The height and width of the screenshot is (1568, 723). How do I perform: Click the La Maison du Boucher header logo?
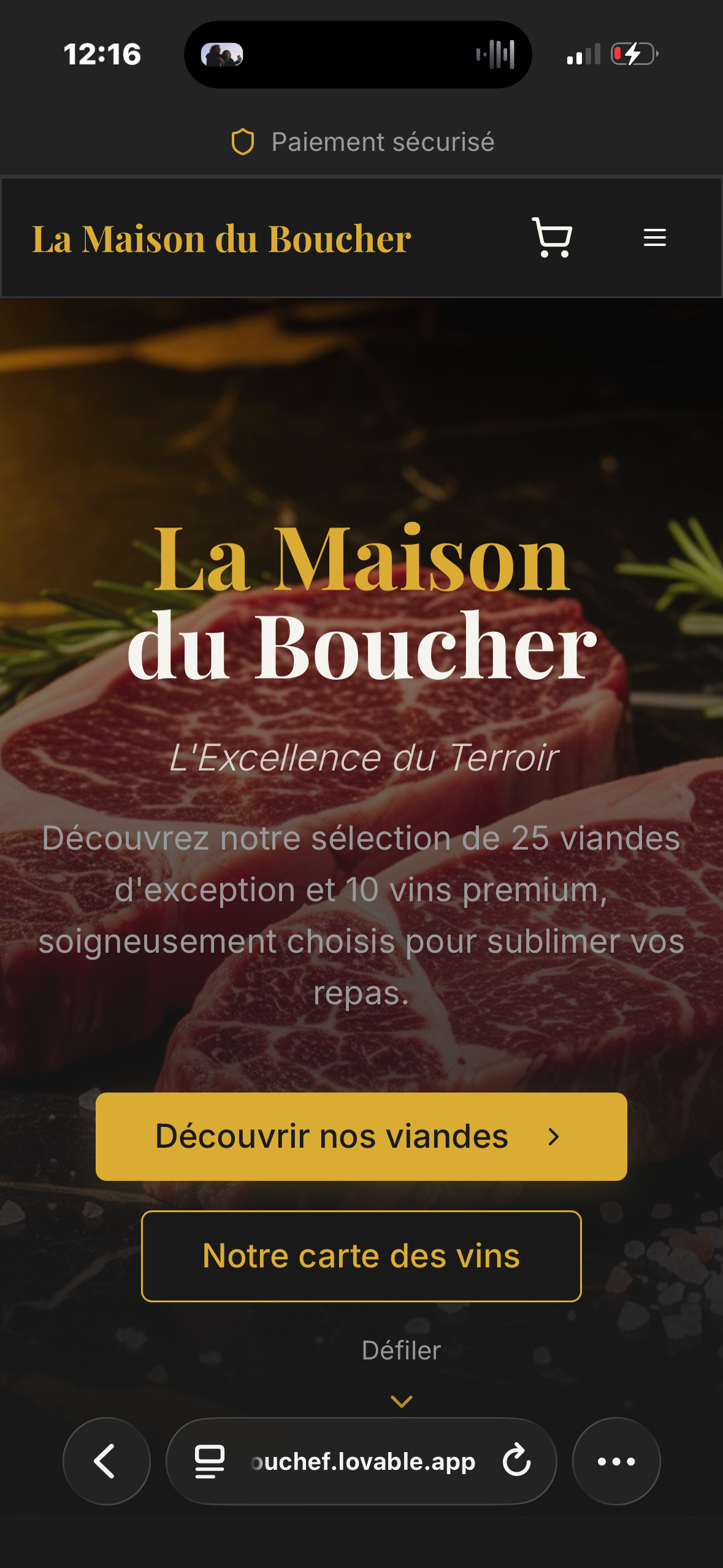point(223,239)
